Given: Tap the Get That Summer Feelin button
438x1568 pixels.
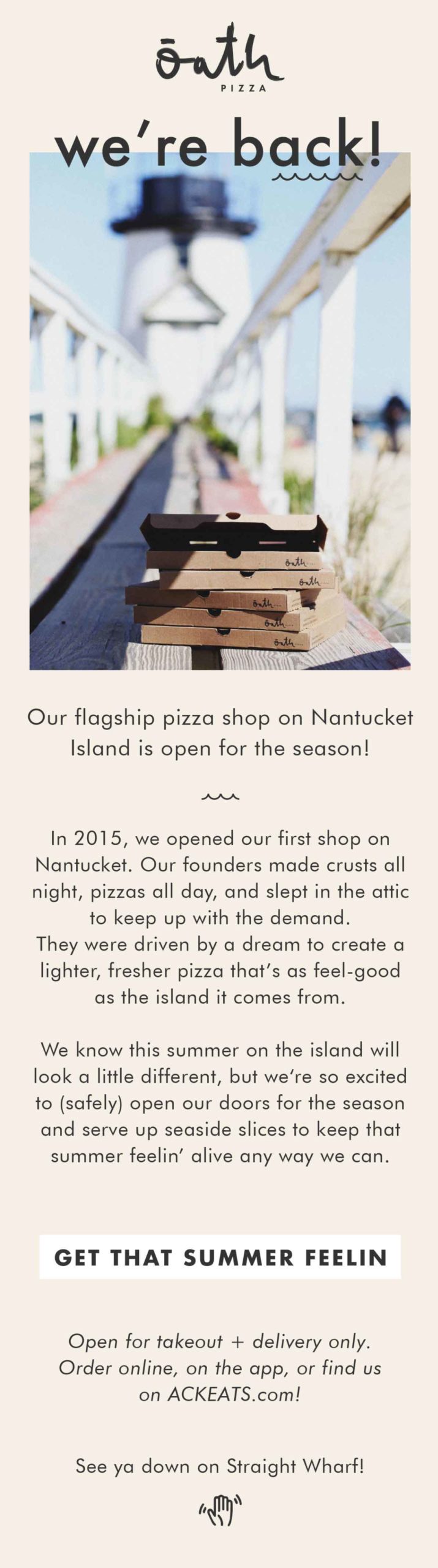Looking at the screenshot, I should click(x=220, y=1257).
